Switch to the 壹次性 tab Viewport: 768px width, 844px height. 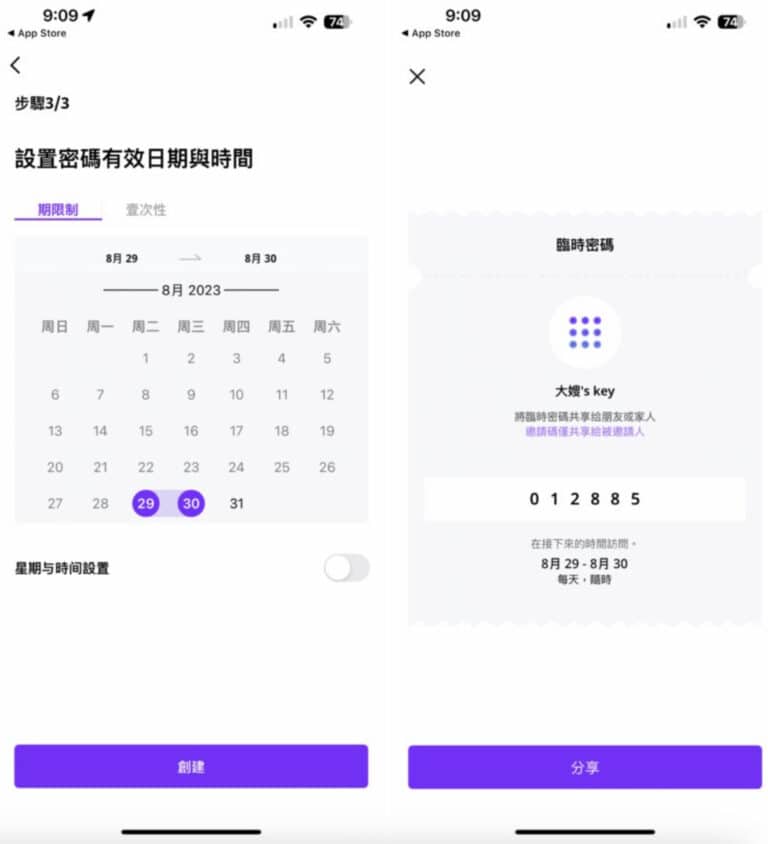tap(146, 210)
